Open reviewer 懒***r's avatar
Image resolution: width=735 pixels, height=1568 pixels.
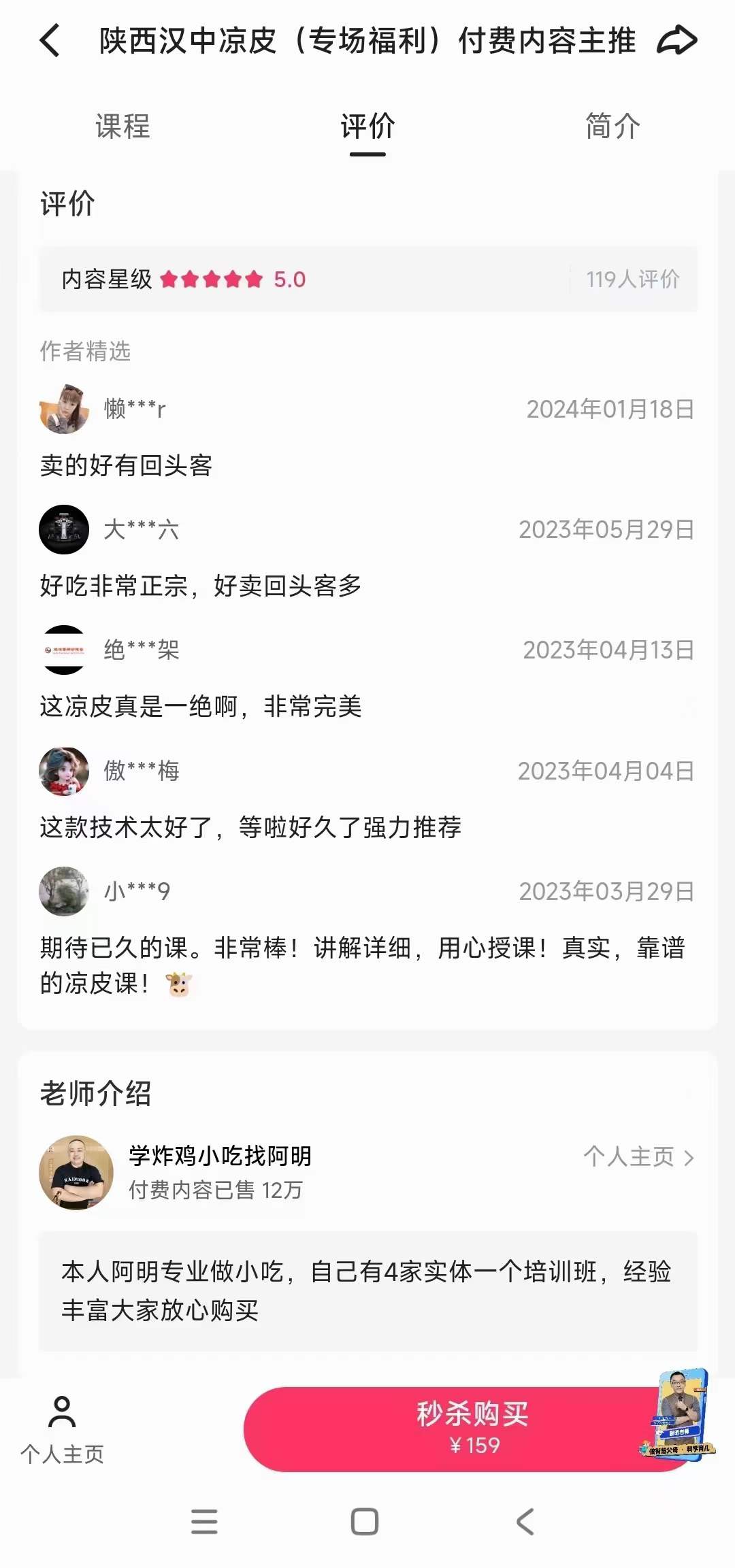click(63, 409)
